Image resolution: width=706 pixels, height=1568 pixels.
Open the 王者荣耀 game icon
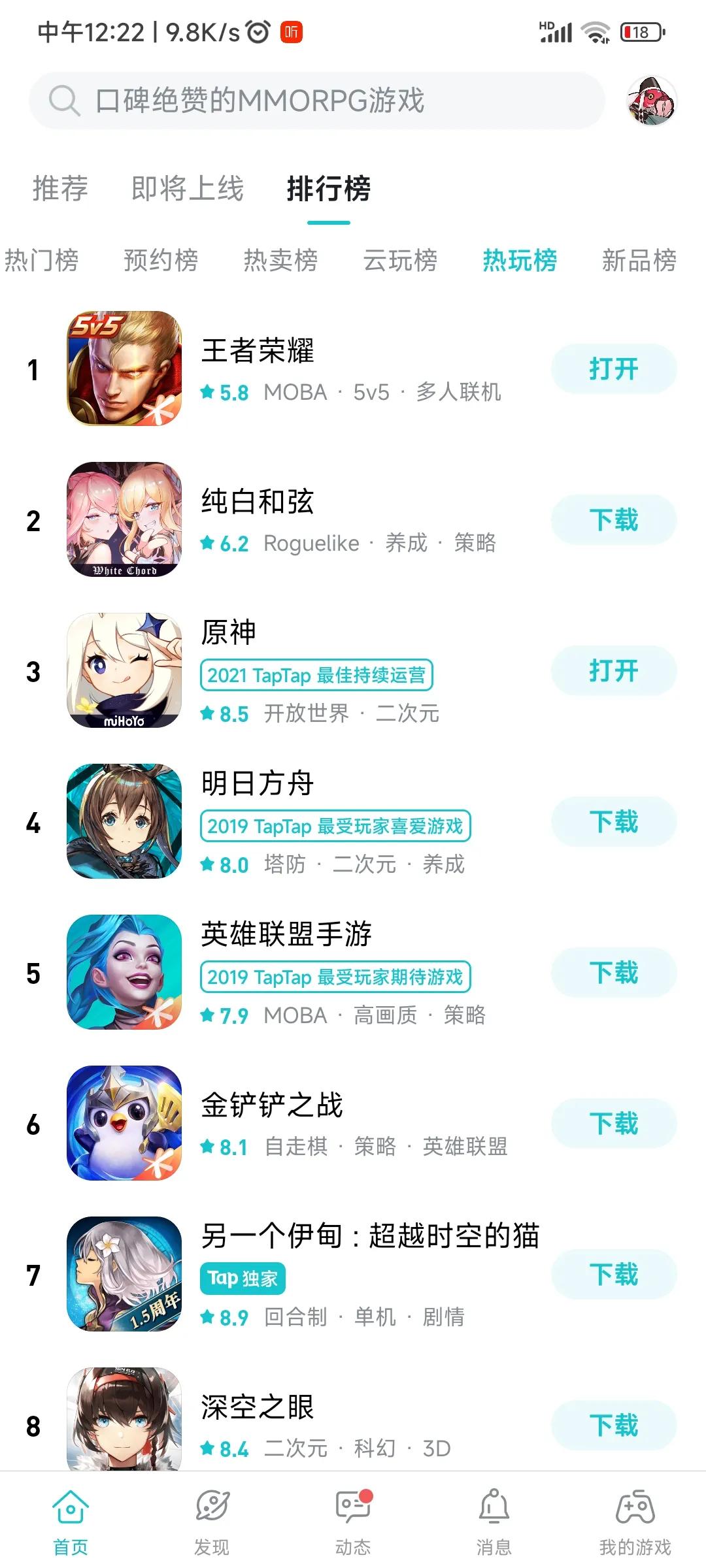[124, 368]
